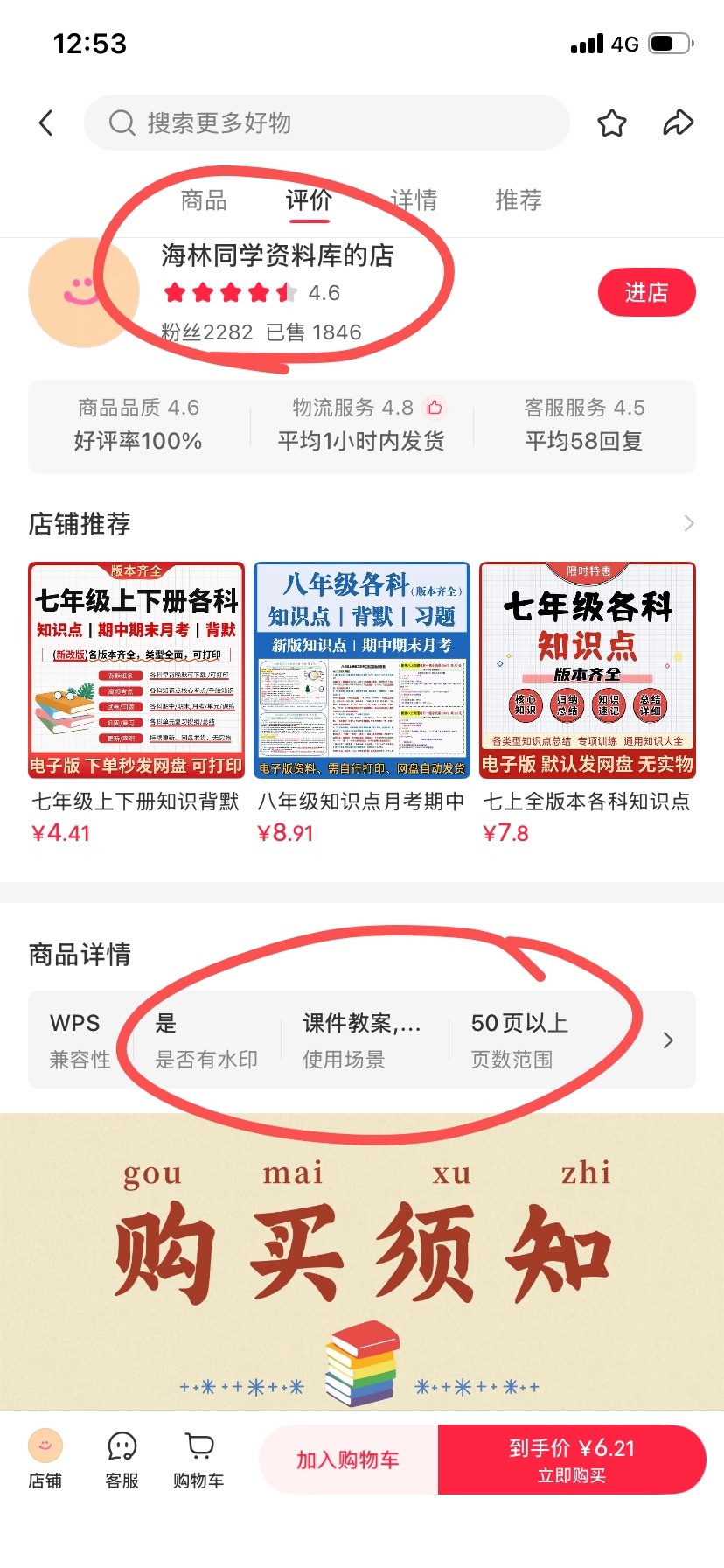Enter the shop via 进店 button
Viewport: 724px width, 1568px height.
click(x=647, y=292)
